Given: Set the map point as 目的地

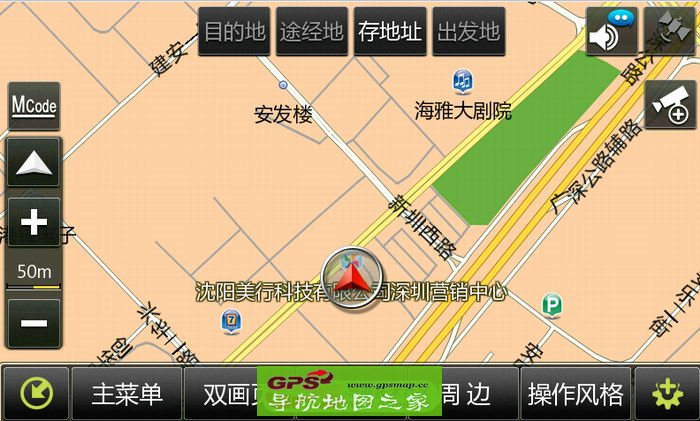Looking at the screenshot, I should [234, 32].
